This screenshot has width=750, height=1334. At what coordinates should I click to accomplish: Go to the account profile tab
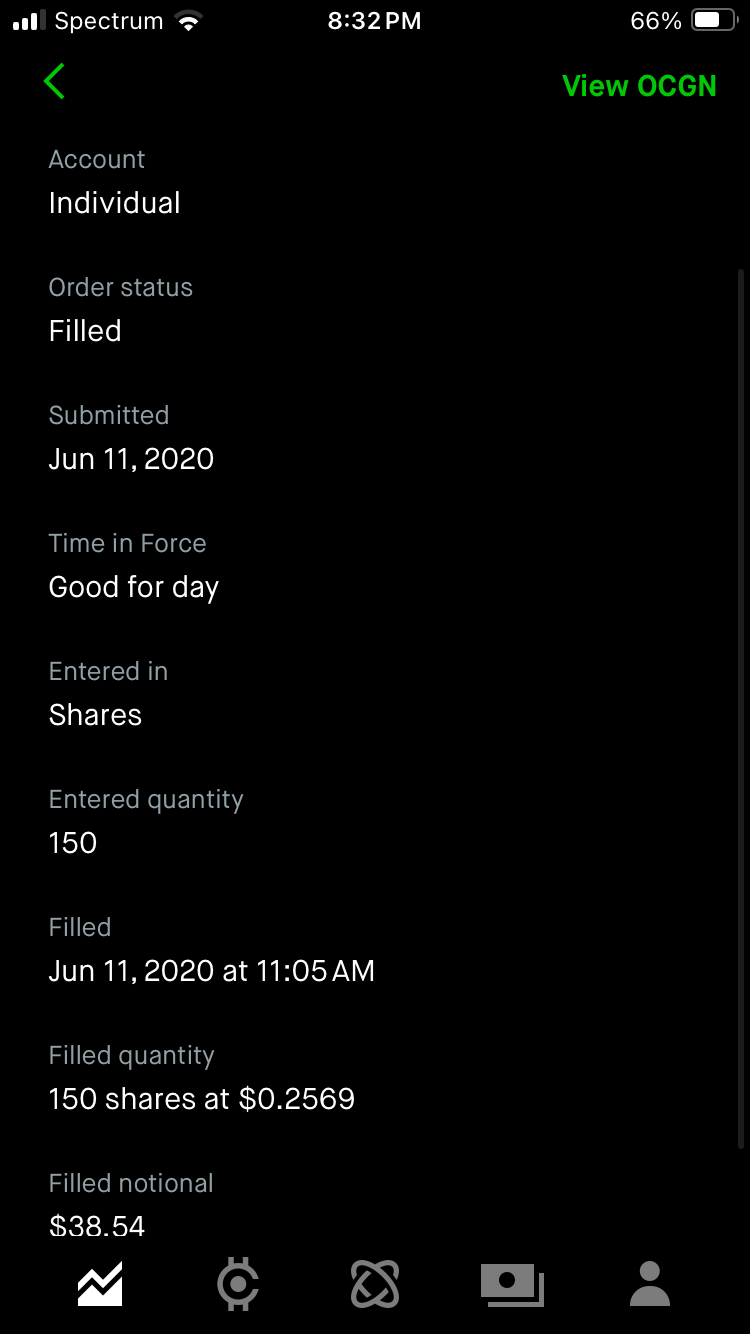[650, 1284]
